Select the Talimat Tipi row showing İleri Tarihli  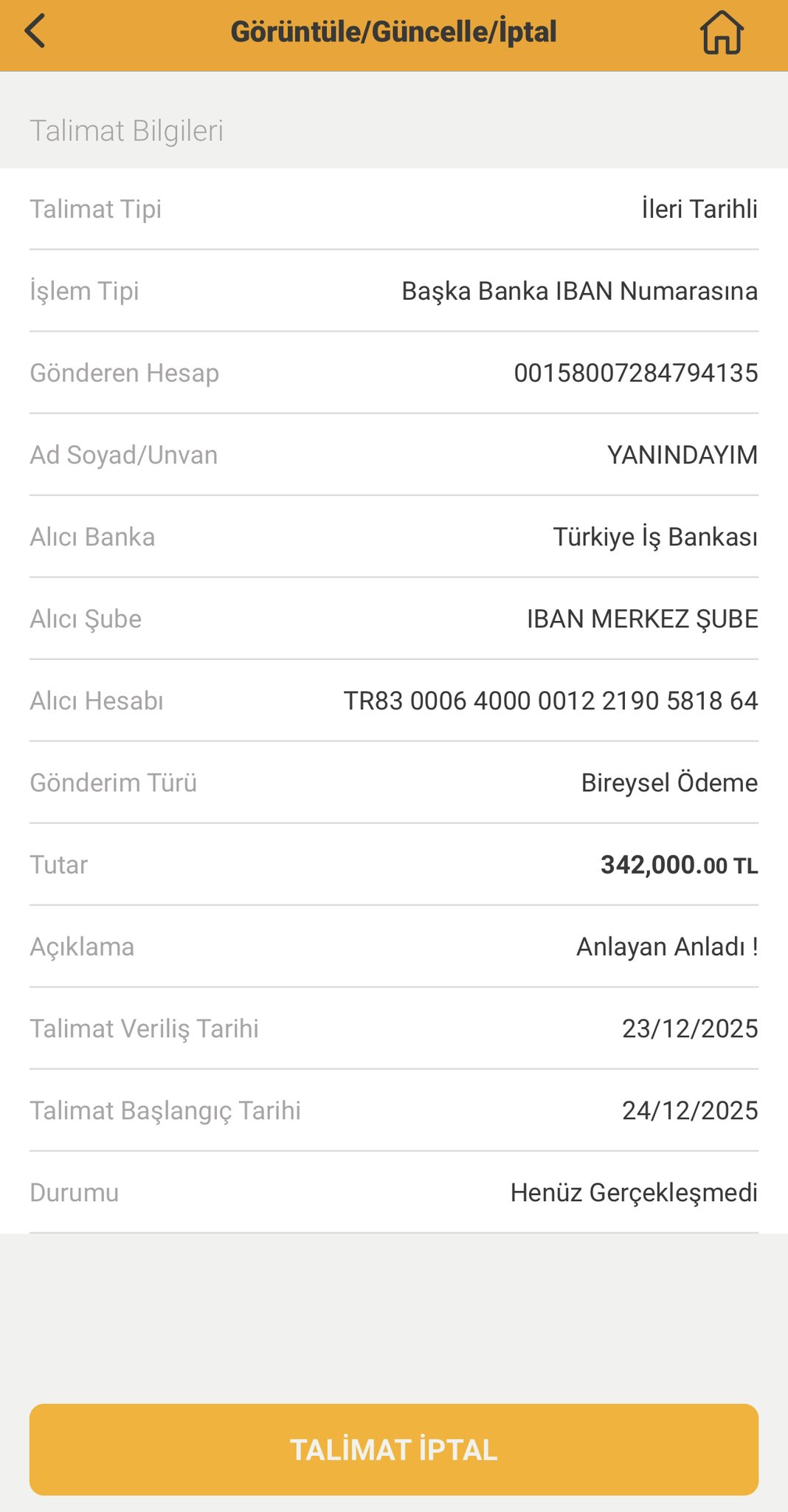tap(699, 208)
